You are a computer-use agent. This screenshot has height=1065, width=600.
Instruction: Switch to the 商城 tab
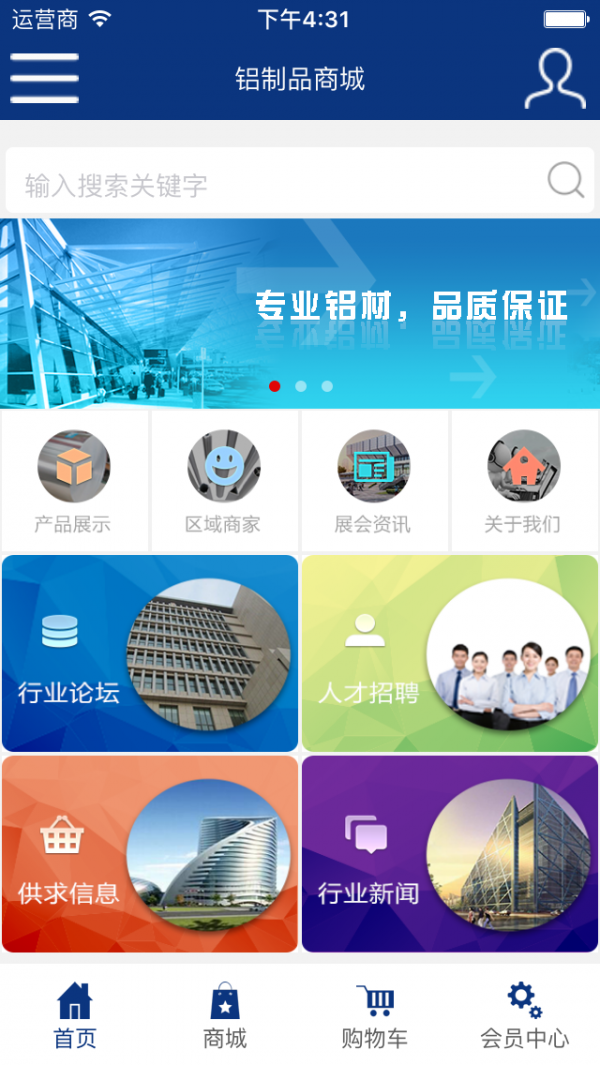[x=225, y=1014]
